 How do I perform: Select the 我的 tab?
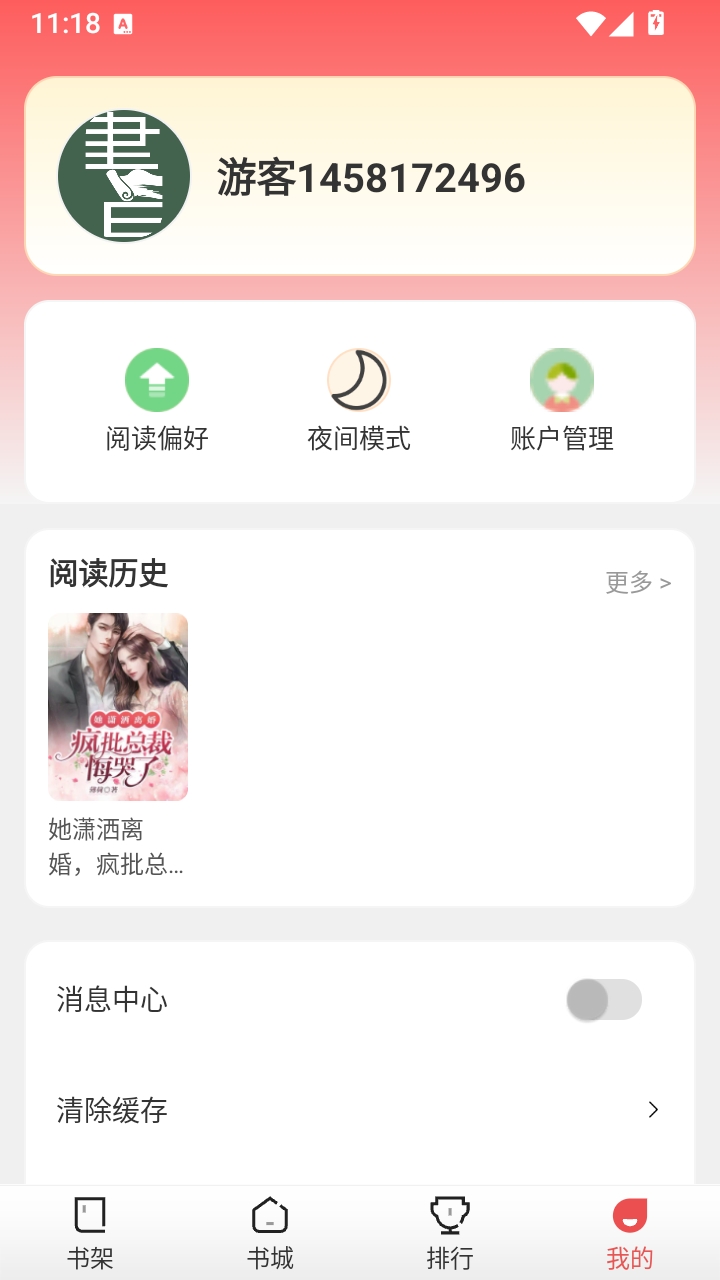coord(630,1233)
